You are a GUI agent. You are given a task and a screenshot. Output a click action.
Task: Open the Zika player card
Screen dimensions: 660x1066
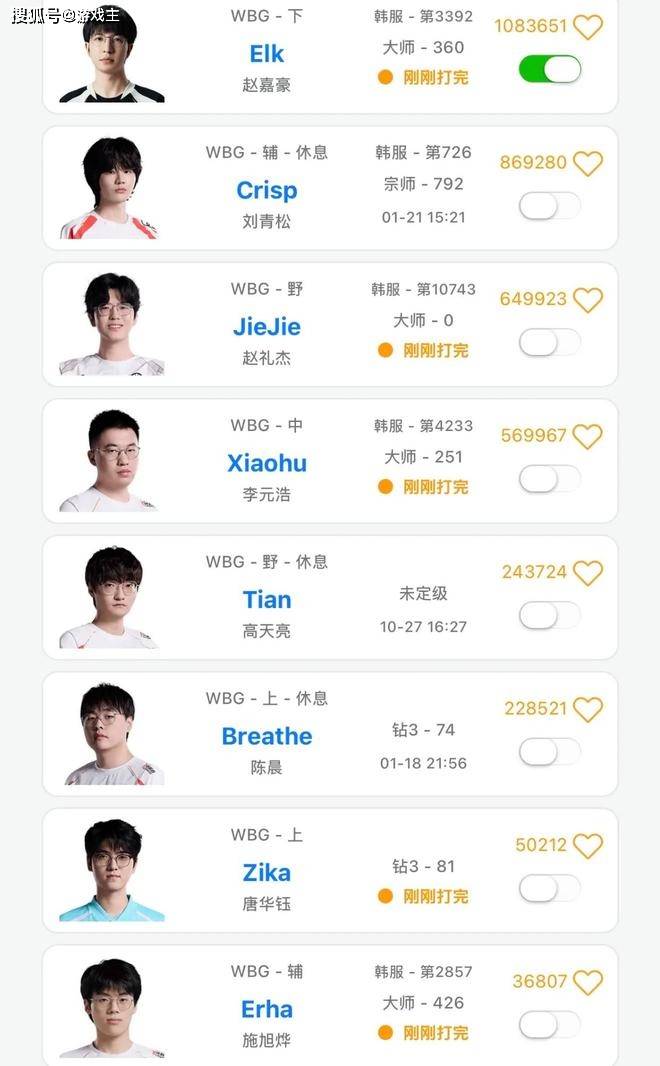[267, 873]
